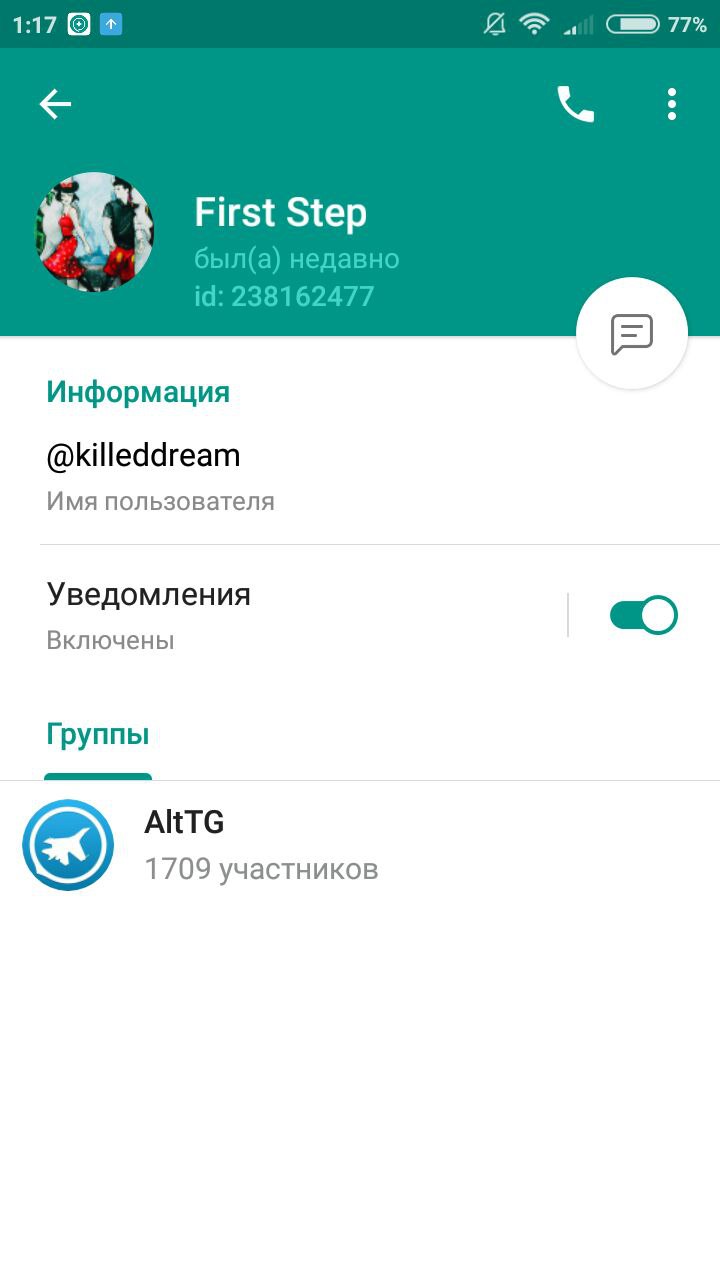Go back using the arrow
This screenshot has width=720, height=1280.
(55, 104)
